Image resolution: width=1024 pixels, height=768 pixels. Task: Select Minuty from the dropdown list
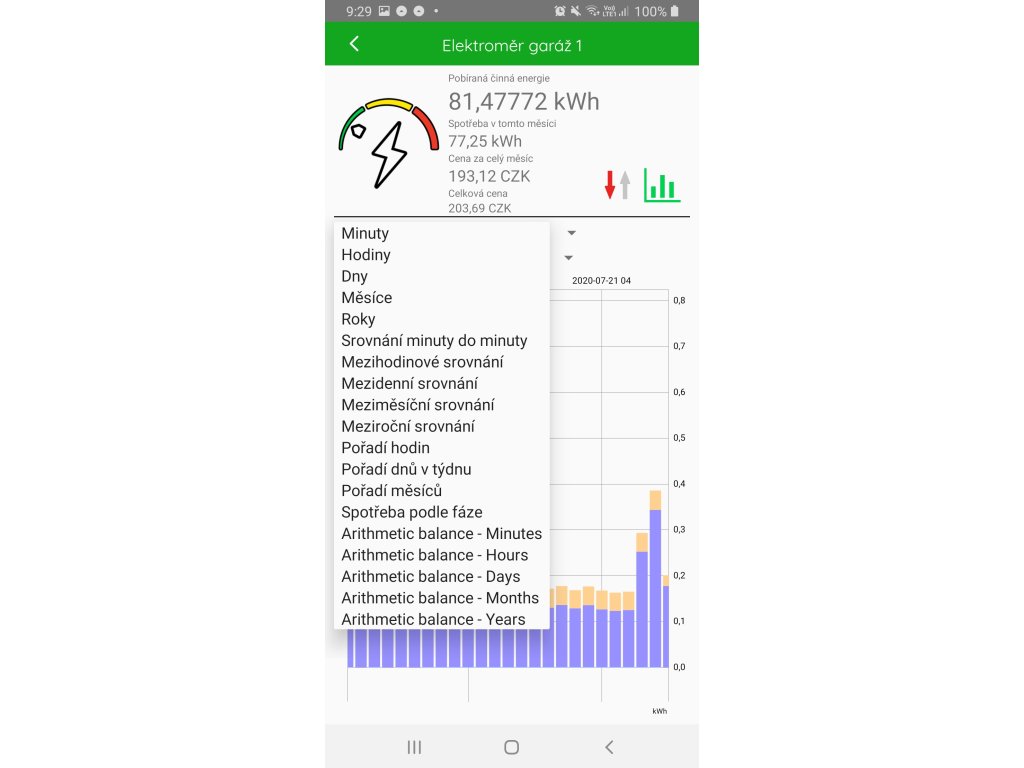coord(366,233)
